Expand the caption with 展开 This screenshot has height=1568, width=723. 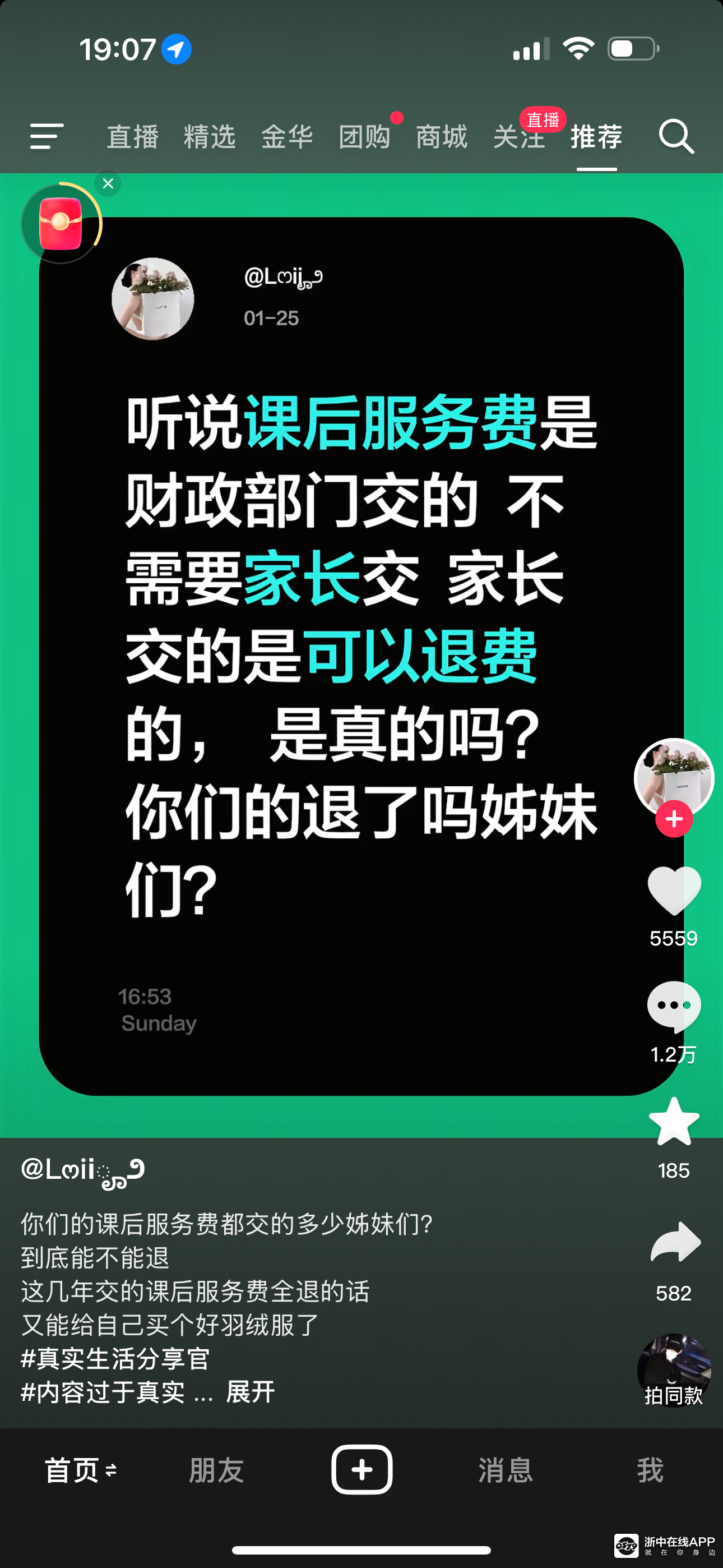coord(250,1392)
